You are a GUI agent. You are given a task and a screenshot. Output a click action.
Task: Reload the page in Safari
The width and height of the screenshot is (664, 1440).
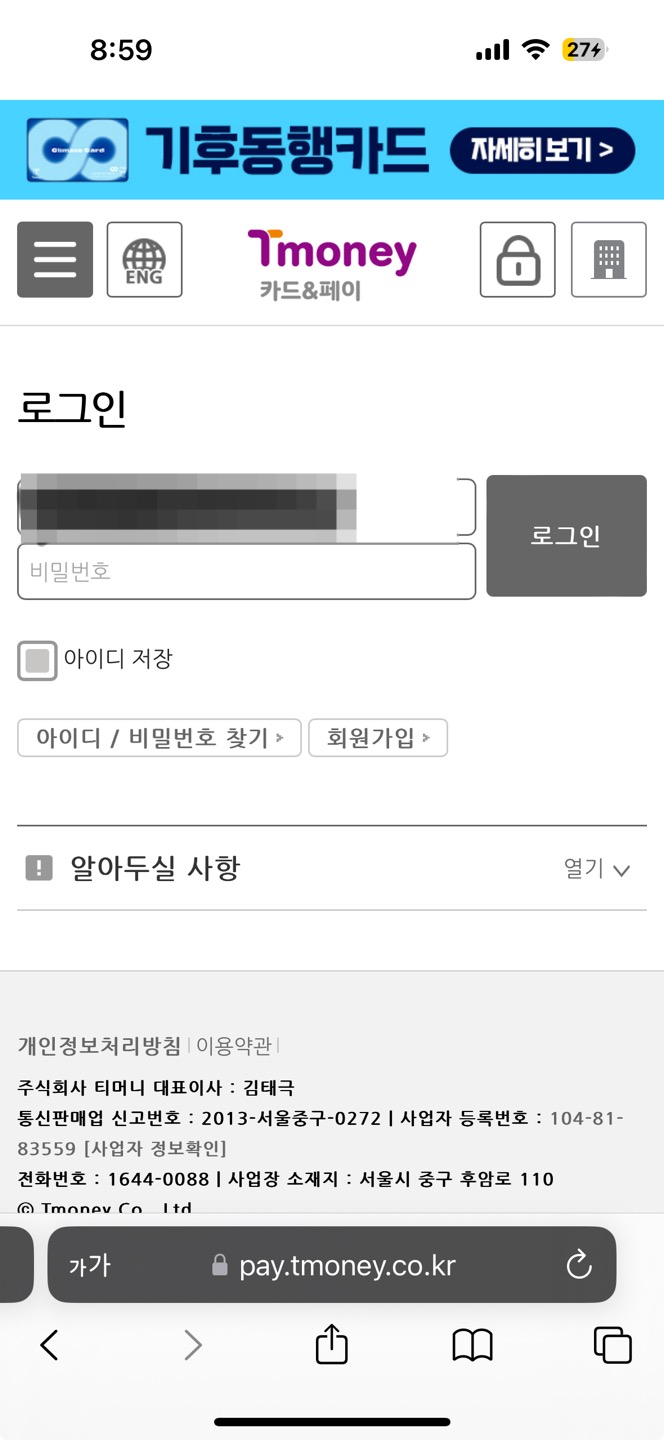tap(579, 1265)
